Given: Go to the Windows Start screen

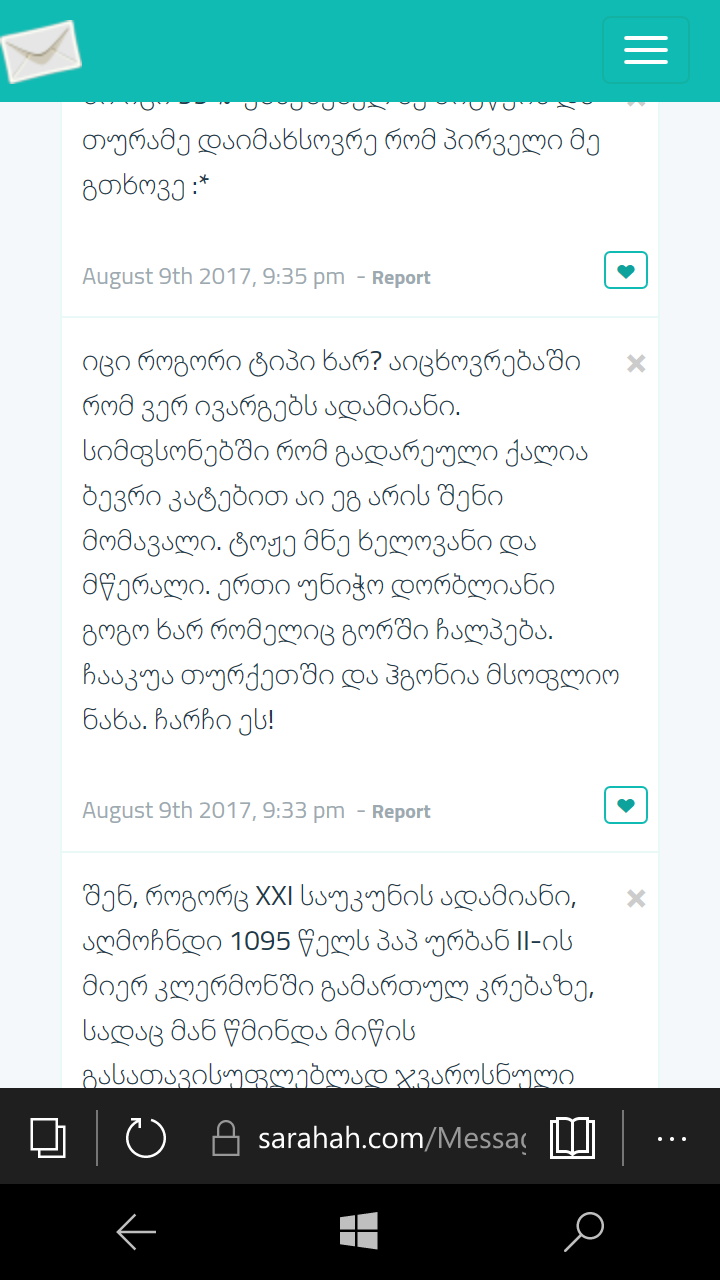Looking at the screenshot, I should coord(359,1232).
